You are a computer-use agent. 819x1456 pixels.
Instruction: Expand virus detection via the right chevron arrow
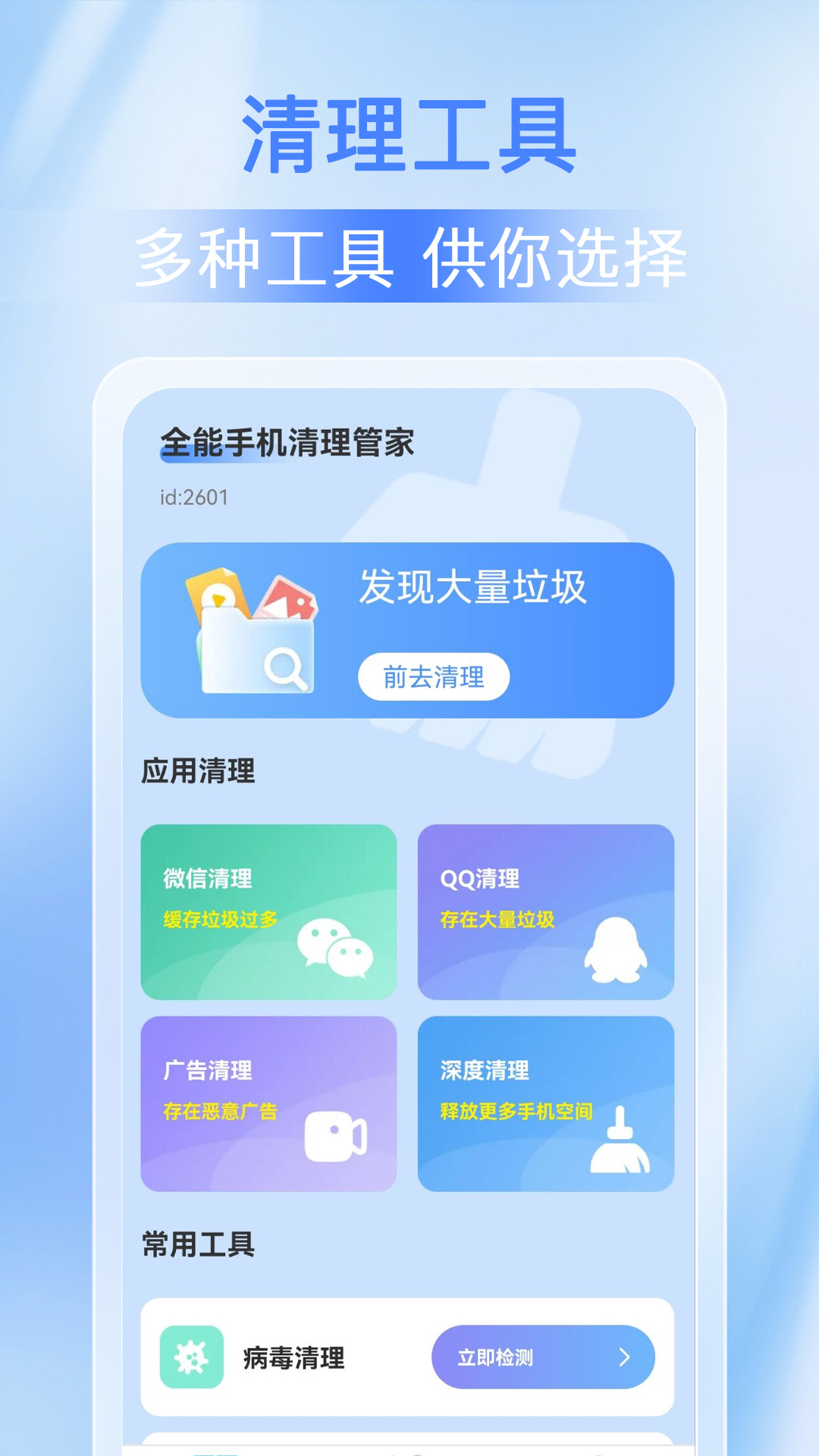tap(623, 1357)
